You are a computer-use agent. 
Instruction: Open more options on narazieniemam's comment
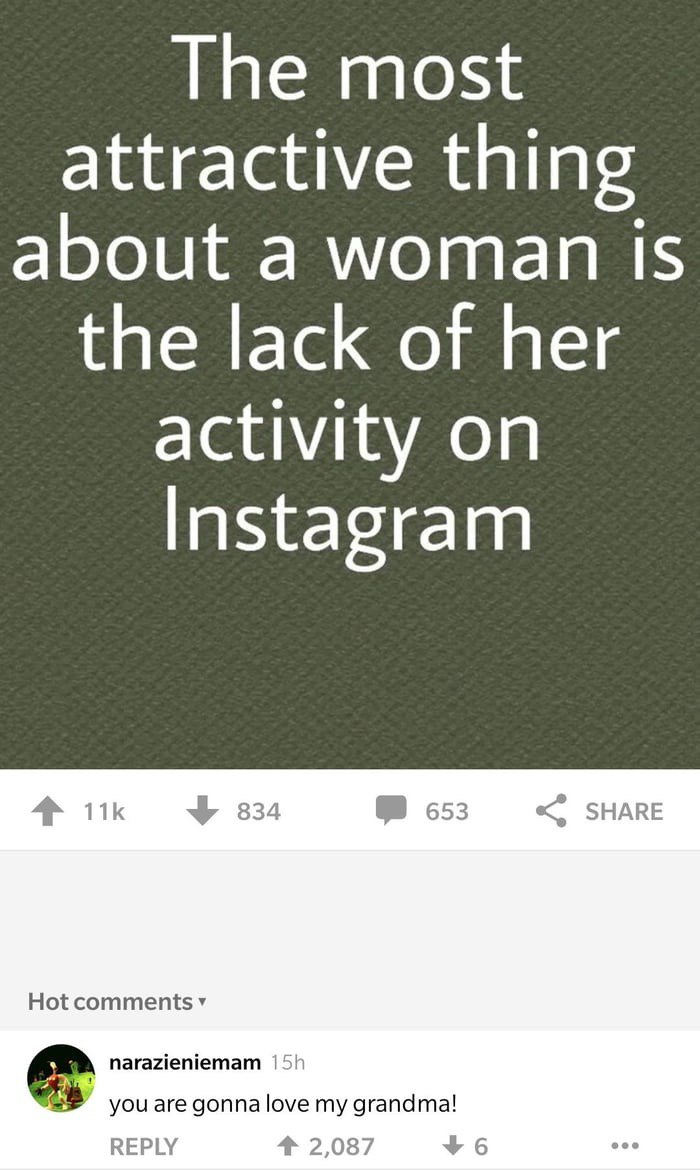pos(625,1145)
